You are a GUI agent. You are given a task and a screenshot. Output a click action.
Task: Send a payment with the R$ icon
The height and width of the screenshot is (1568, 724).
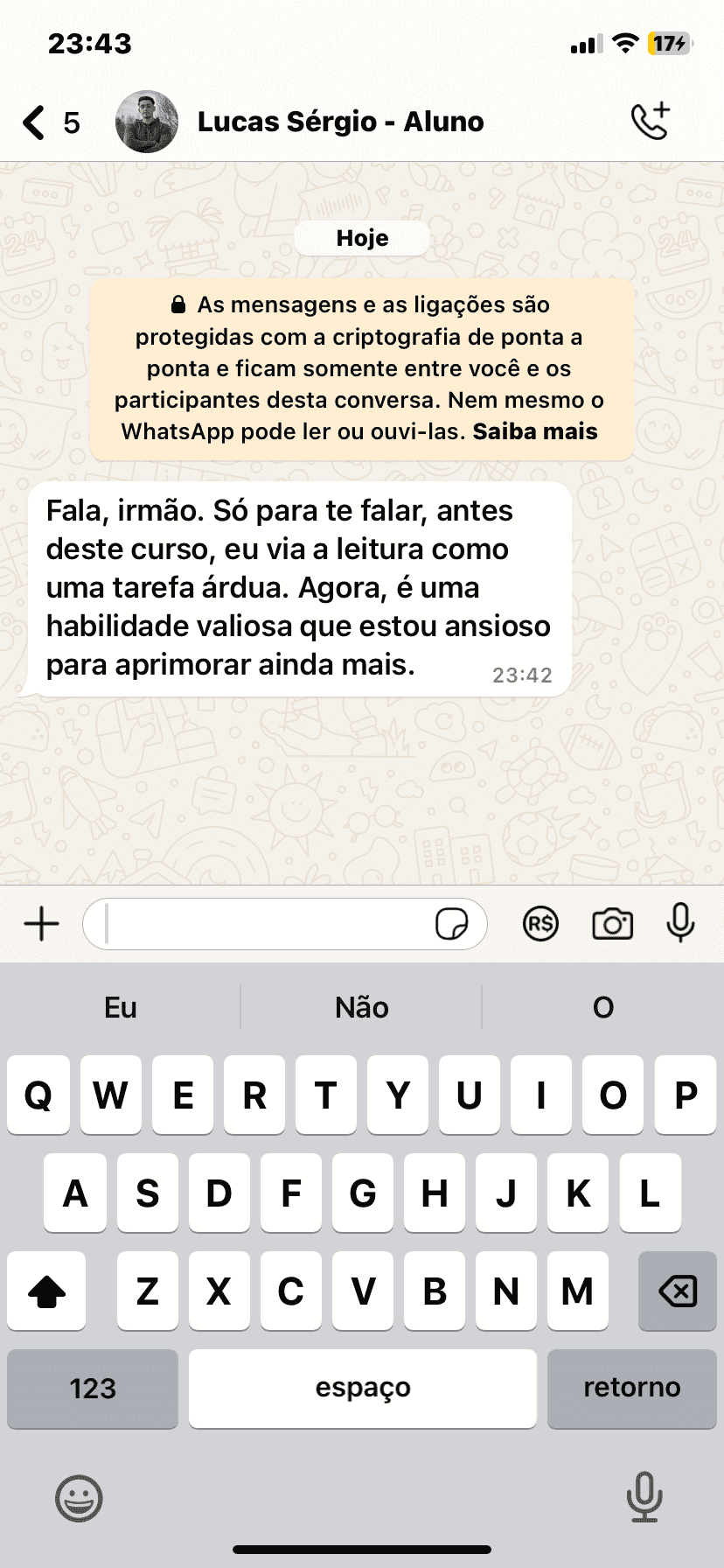pos(540,924)
